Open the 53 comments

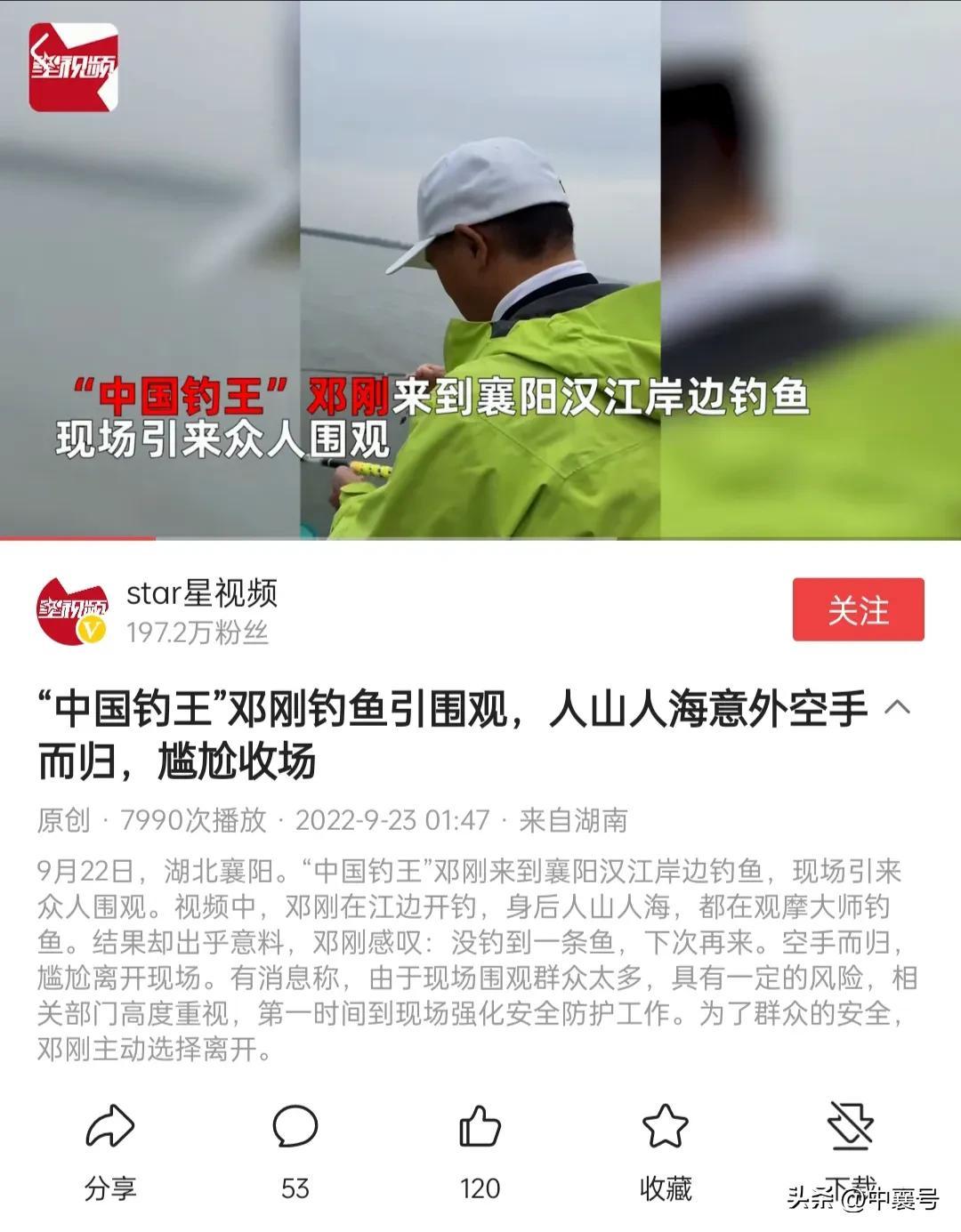[x=295, y=1128]
